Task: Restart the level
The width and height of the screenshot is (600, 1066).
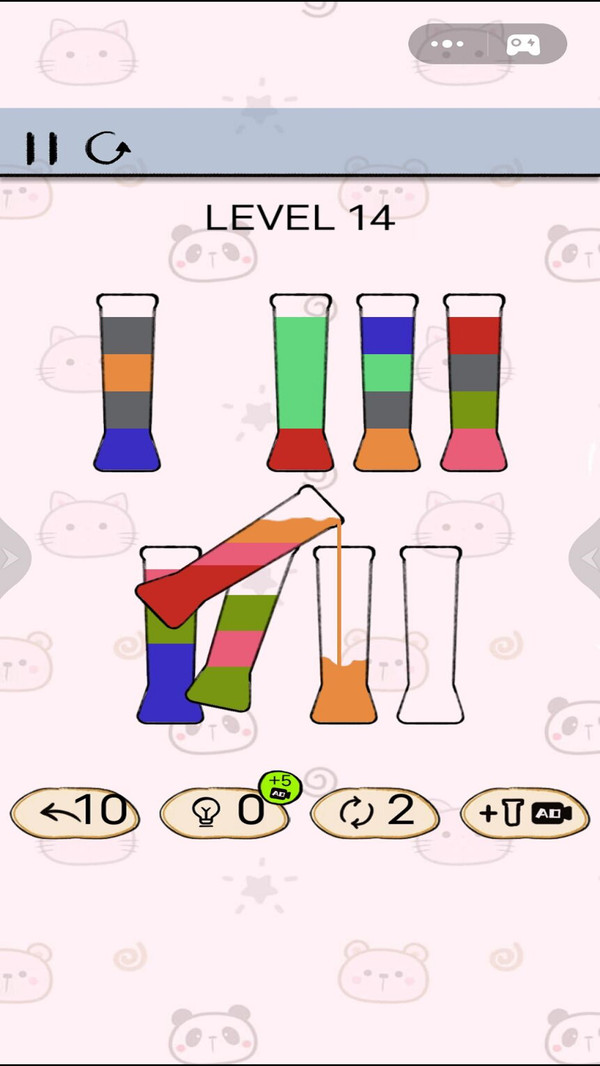Action: 107,149
